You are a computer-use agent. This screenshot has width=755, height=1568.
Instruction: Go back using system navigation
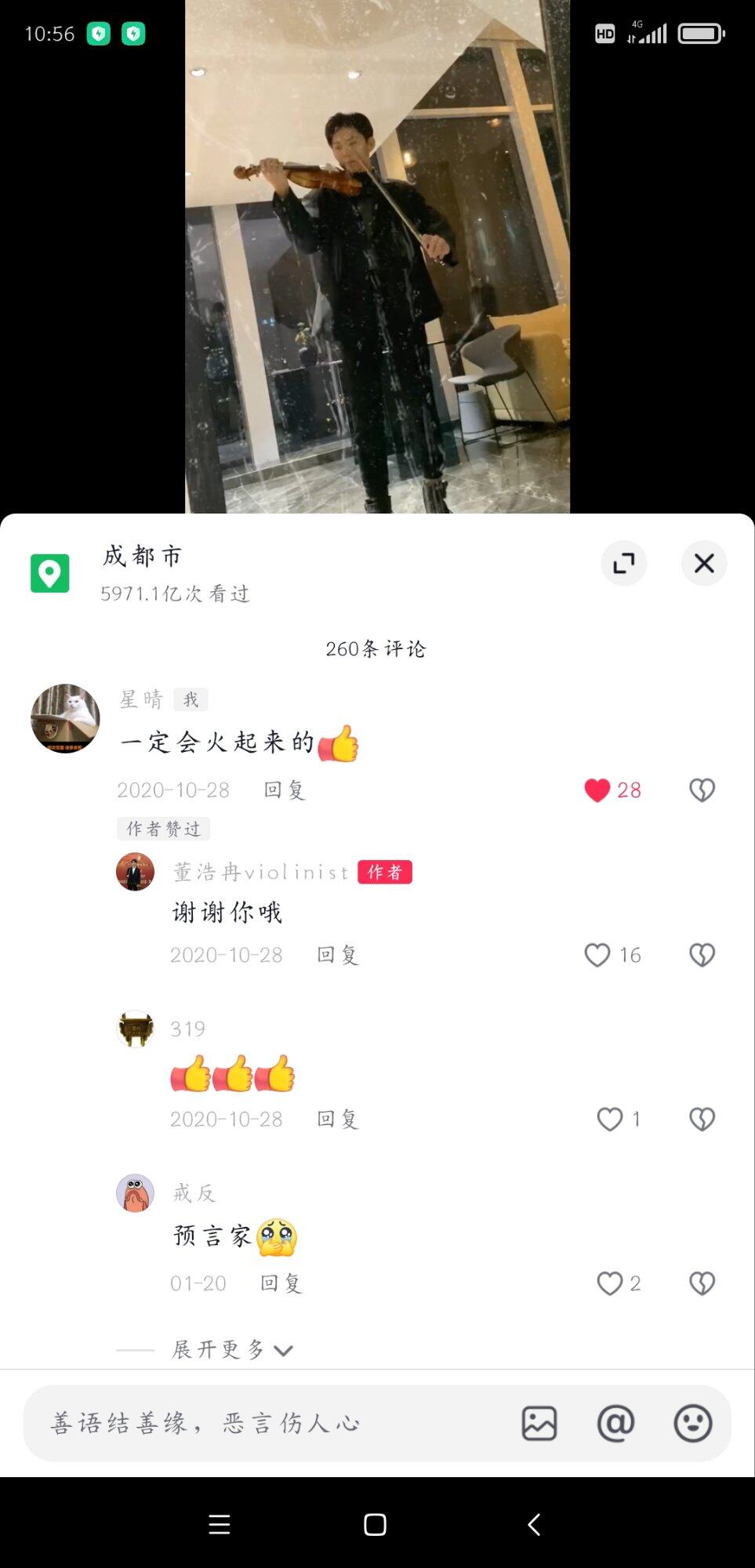[534, 1524]
